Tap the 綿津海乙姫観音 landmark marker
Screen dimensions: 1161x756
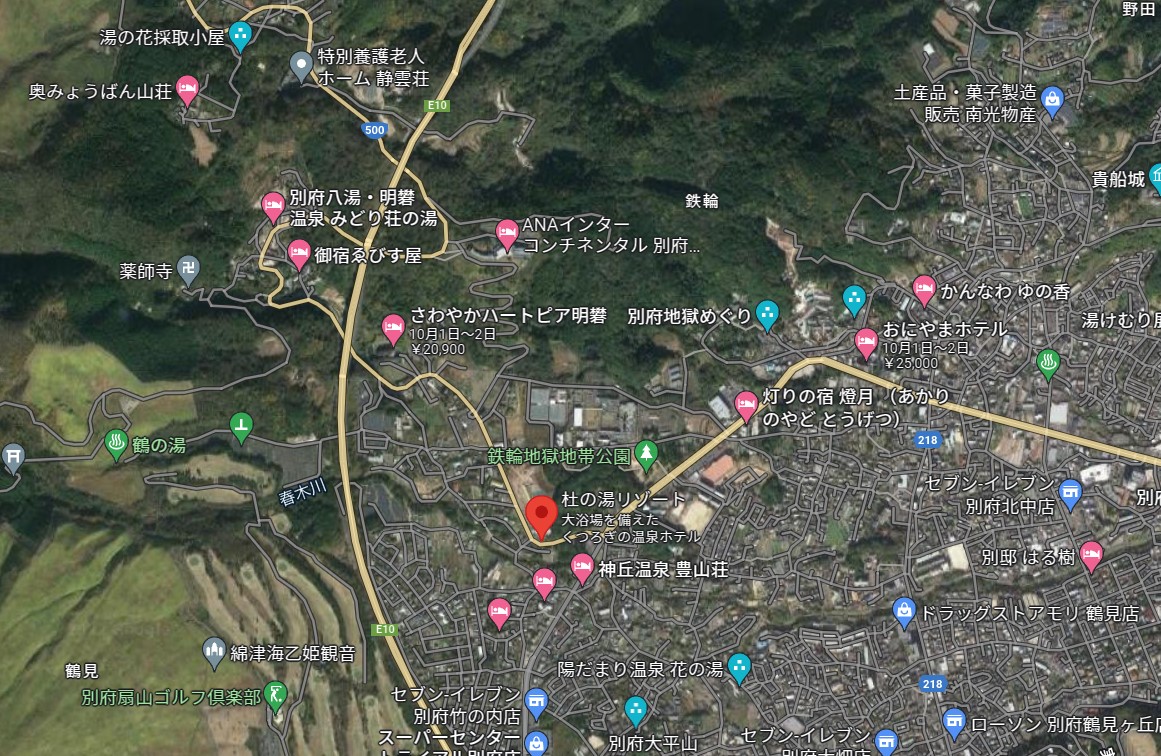pos(214,654)
